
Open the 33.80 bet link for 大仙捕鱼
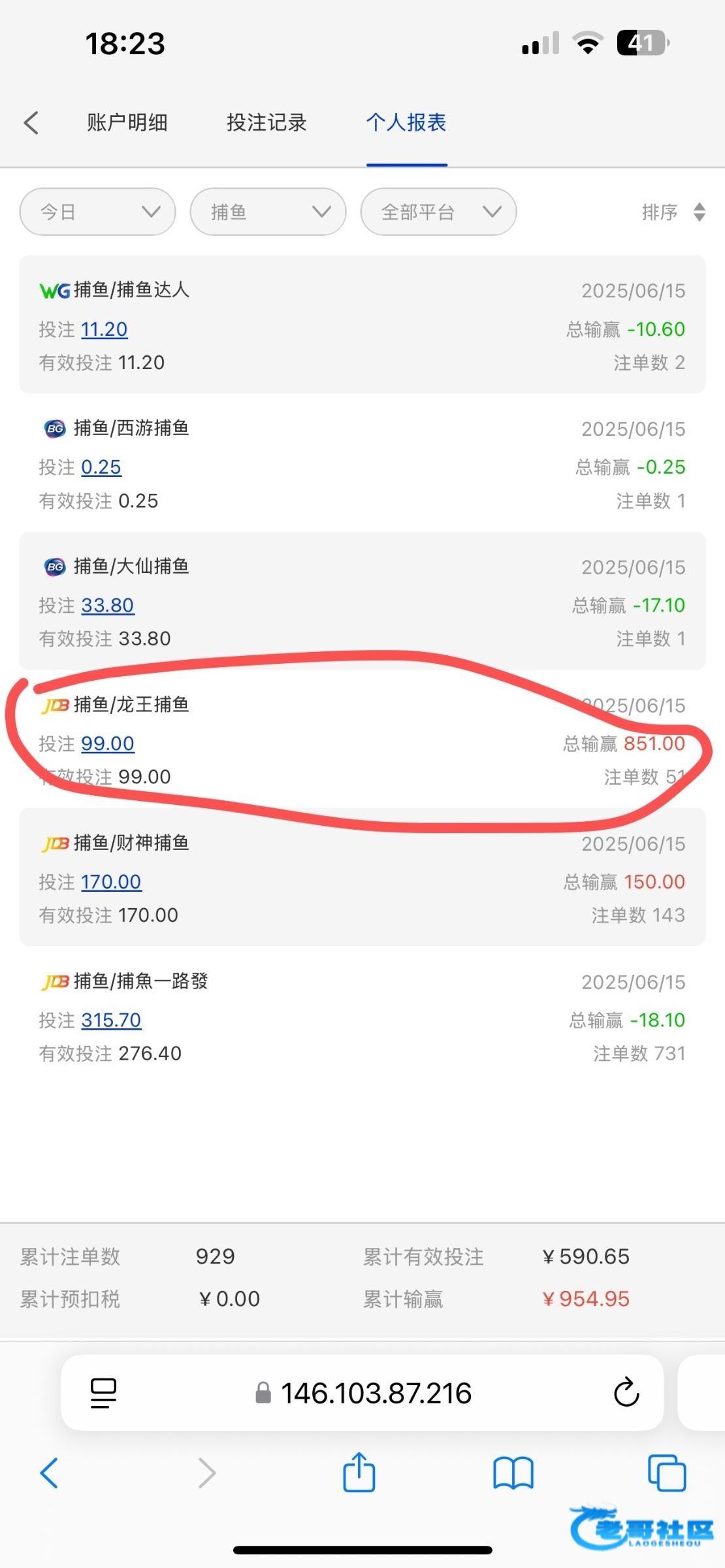coord(108,606)
